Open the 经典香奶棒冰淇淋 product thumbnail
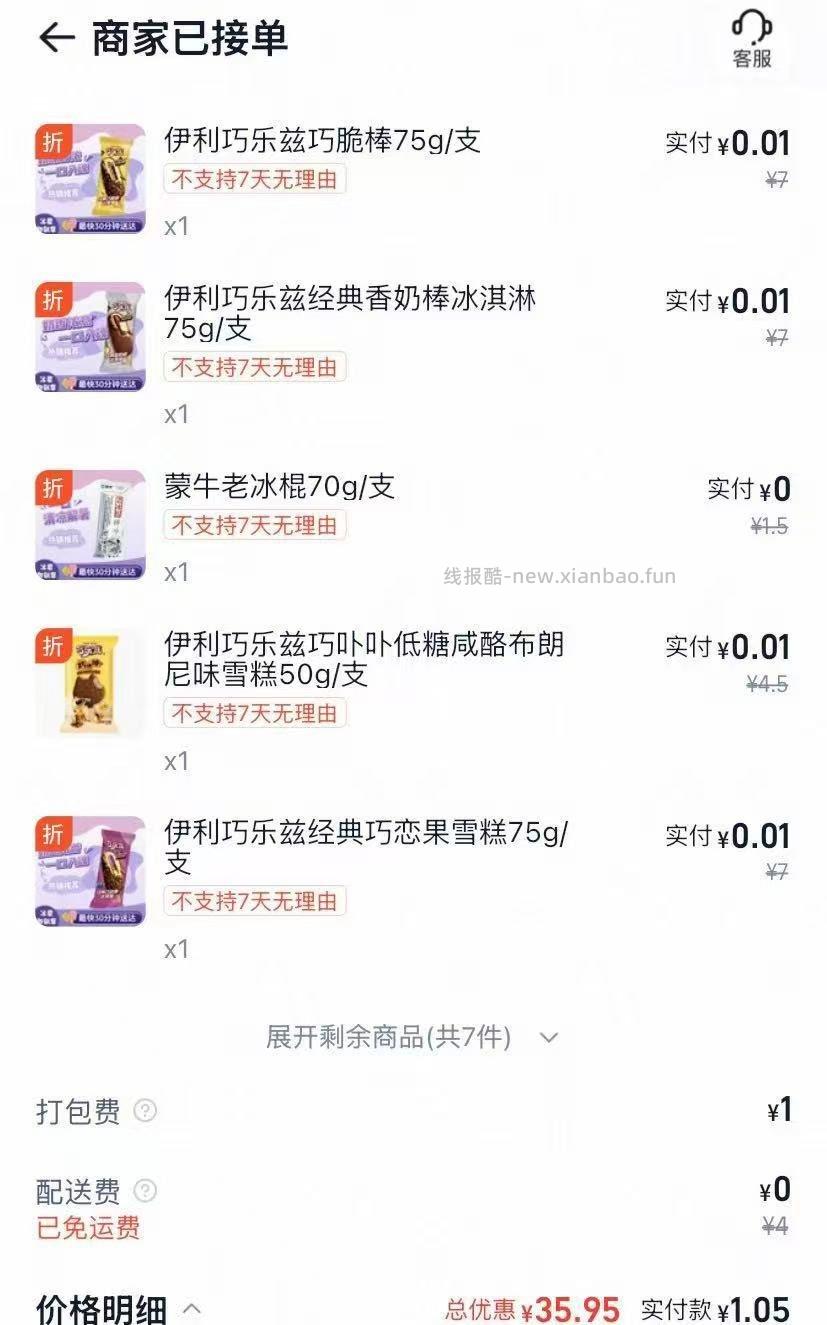Viewport: 827px width, 1325px height. (90, 335)
